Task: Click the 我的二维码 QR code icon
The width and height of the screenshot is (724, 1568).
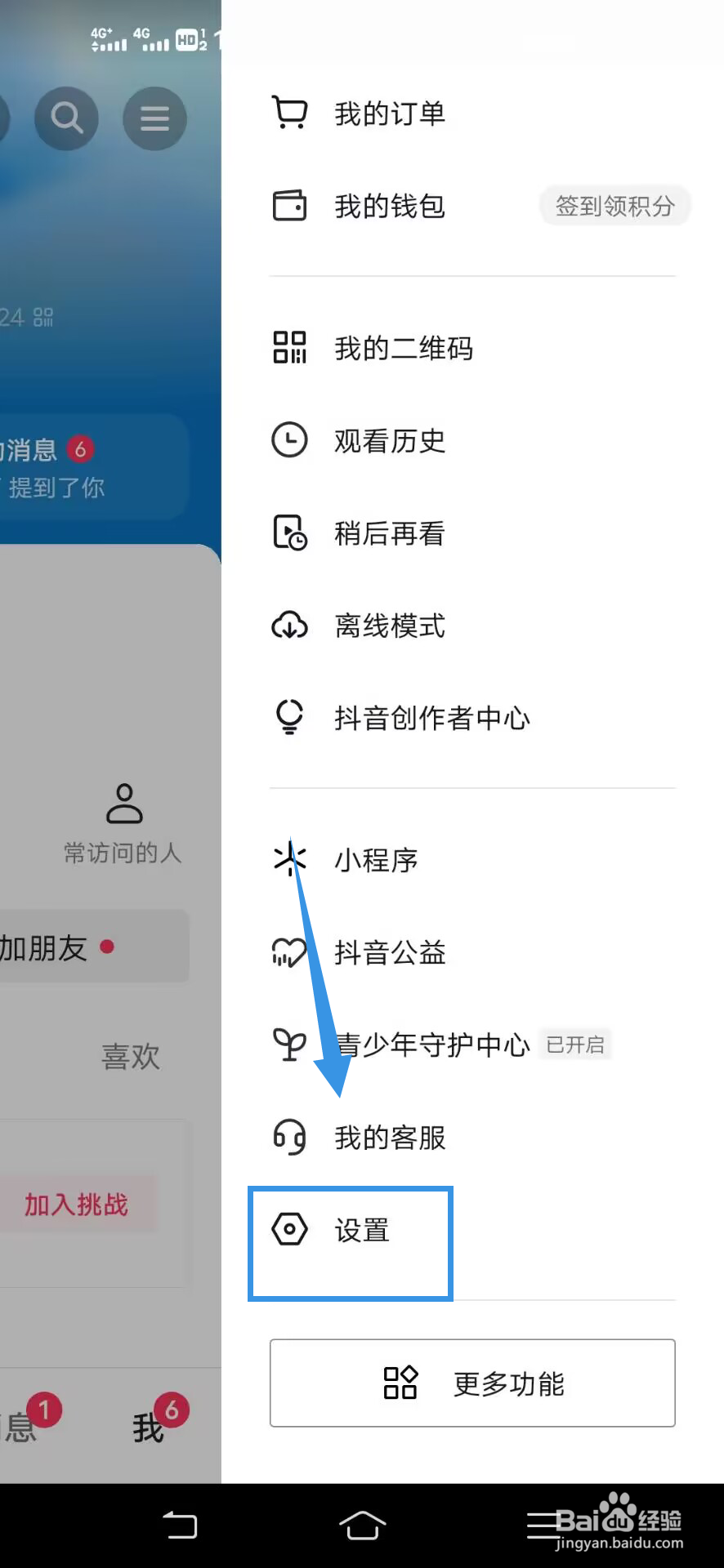Action: coord(288,348)
